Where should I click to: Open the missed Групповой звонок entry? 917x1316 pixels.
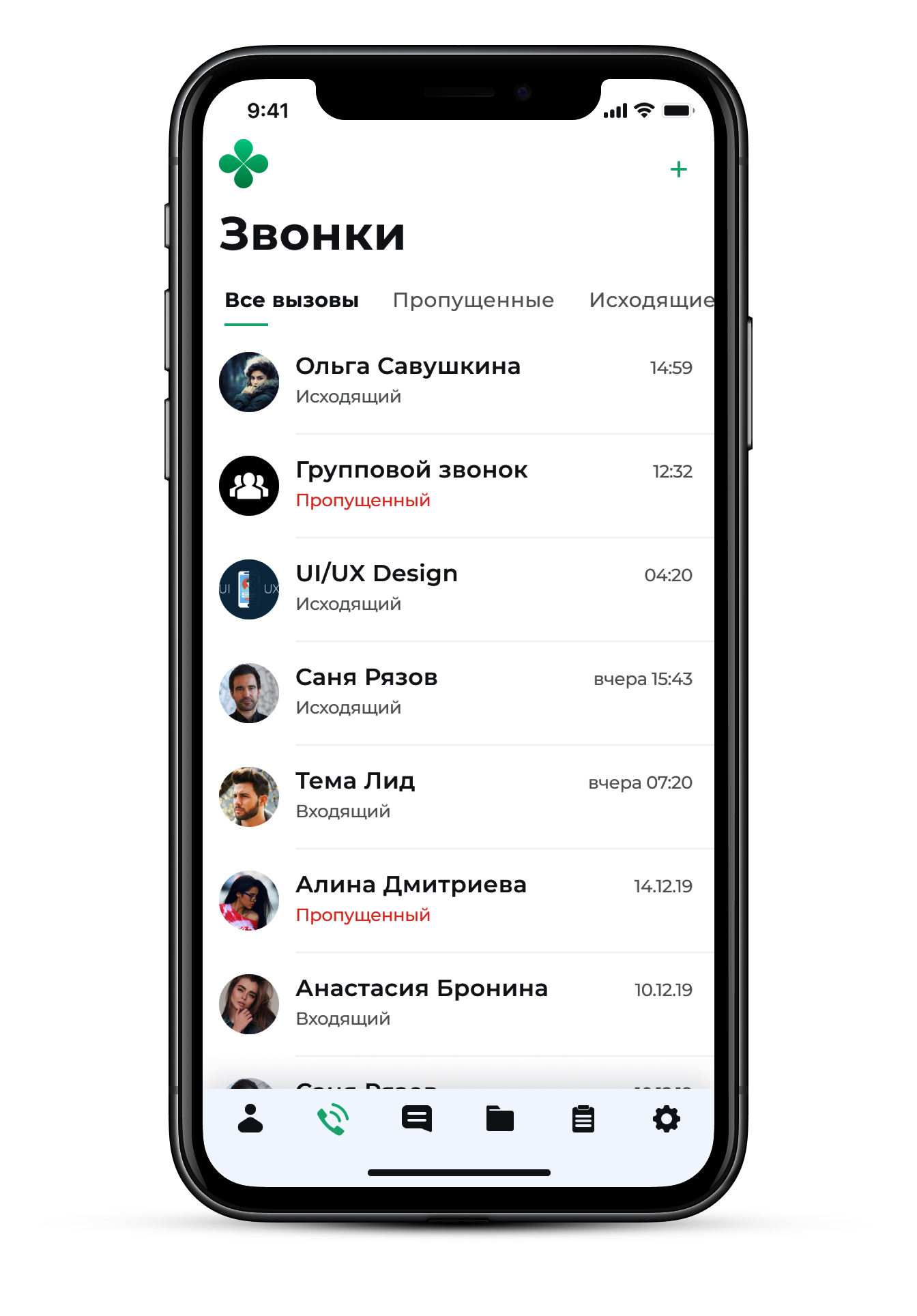[x=457, y=485]
